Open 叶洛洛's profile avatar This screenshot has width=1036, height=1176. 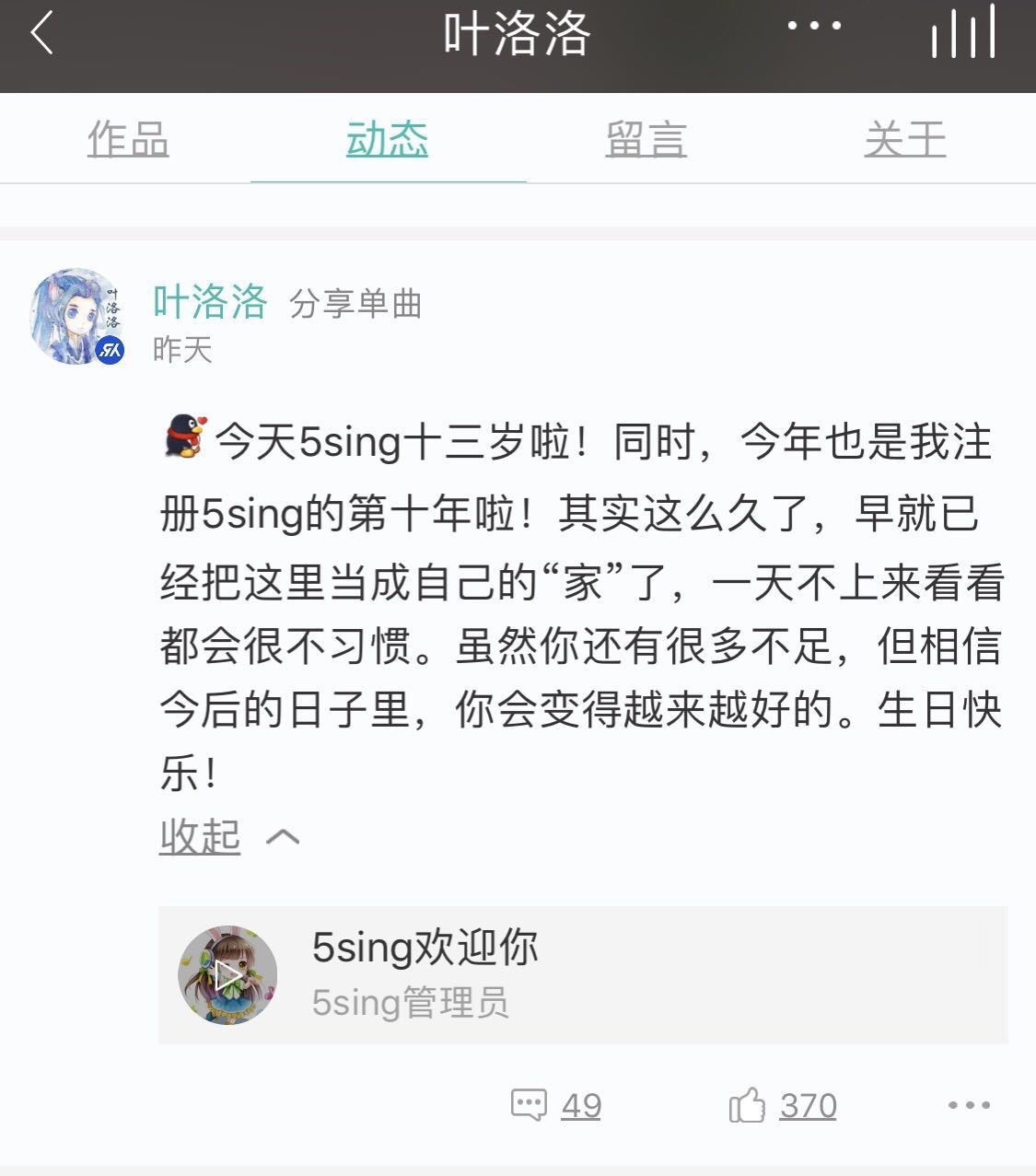(76, 317)
